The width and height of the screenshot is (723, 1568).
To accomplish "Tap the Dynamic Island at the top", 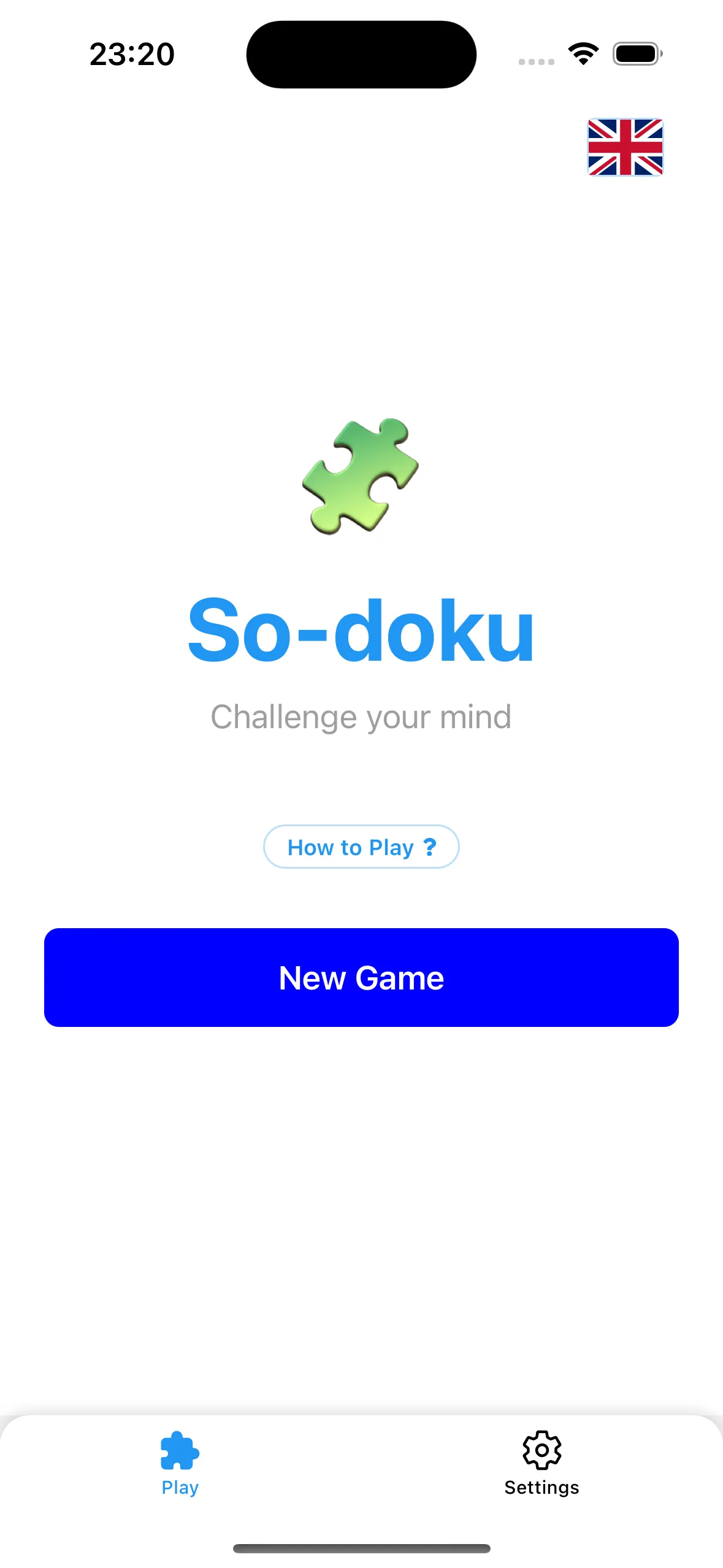I will [x=361, y=53].
